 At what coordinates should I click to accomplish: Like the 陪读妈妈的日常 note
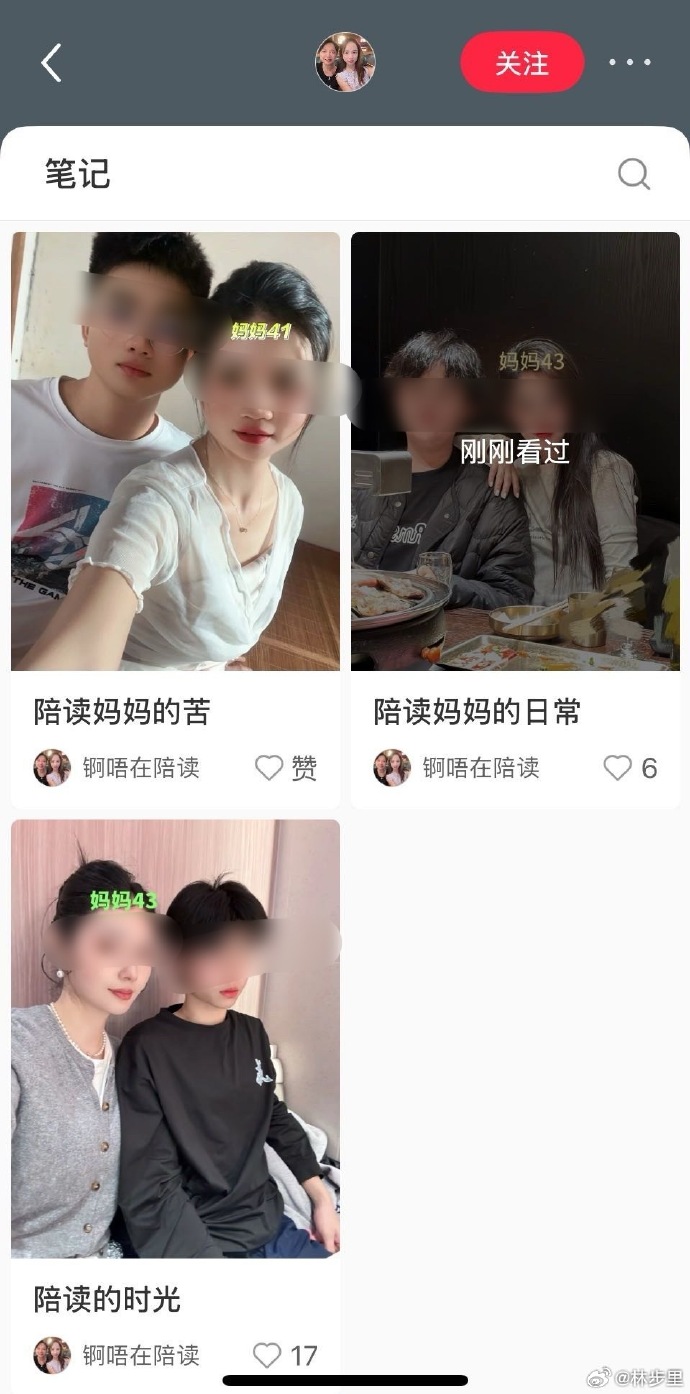[618, 768]
